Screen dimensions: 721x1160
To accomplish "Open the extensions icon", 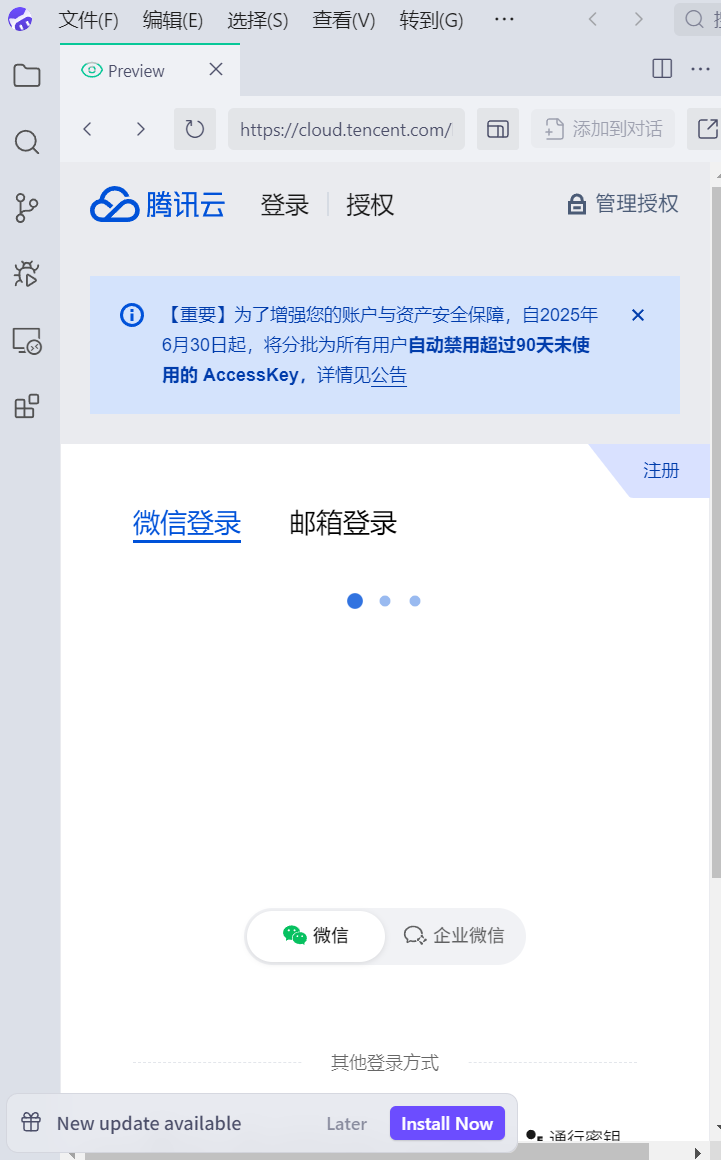I will 27,406.
